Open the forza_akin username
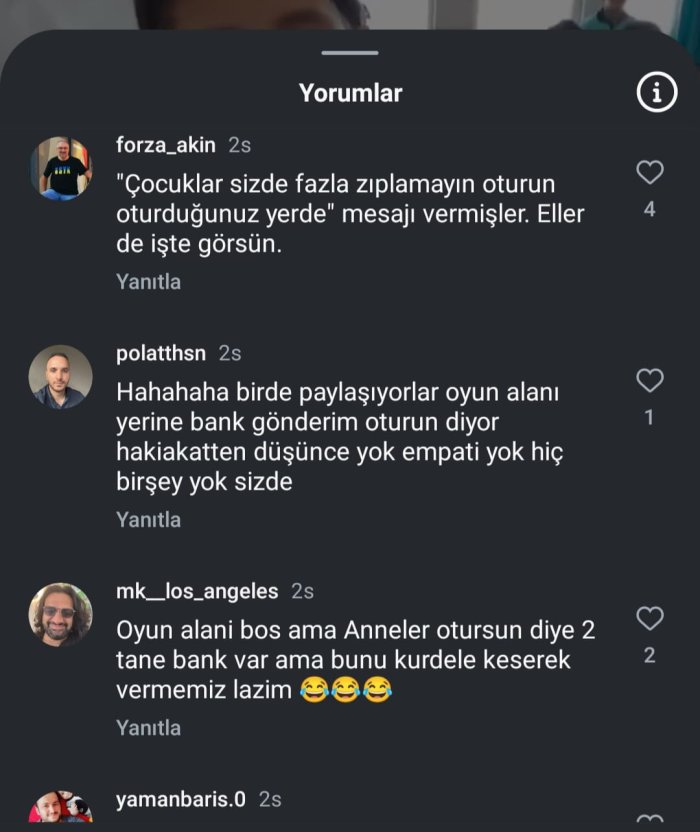The image size is (700, 832). coord(166,145)
